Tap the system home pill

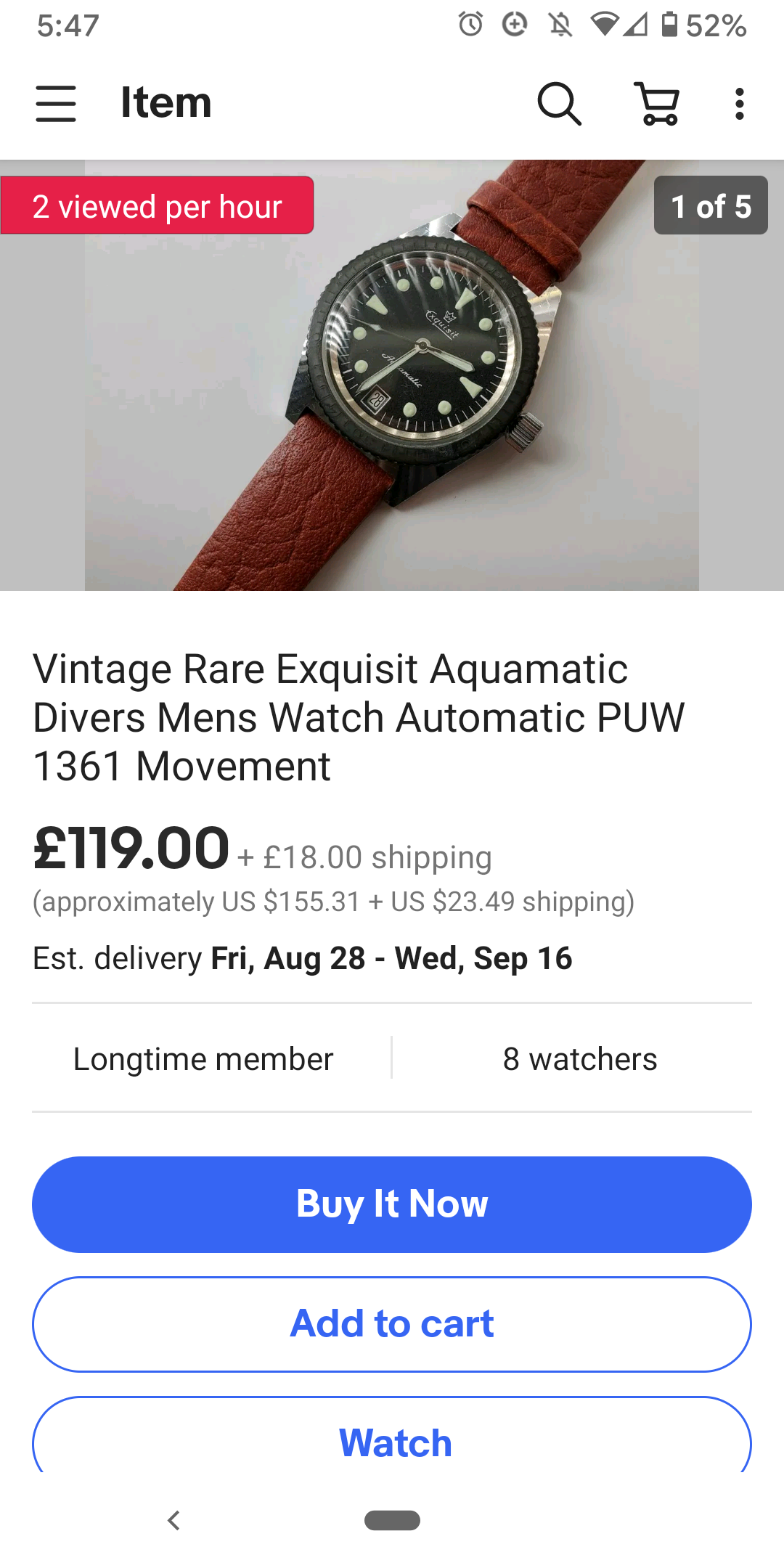coord(392,1520)
